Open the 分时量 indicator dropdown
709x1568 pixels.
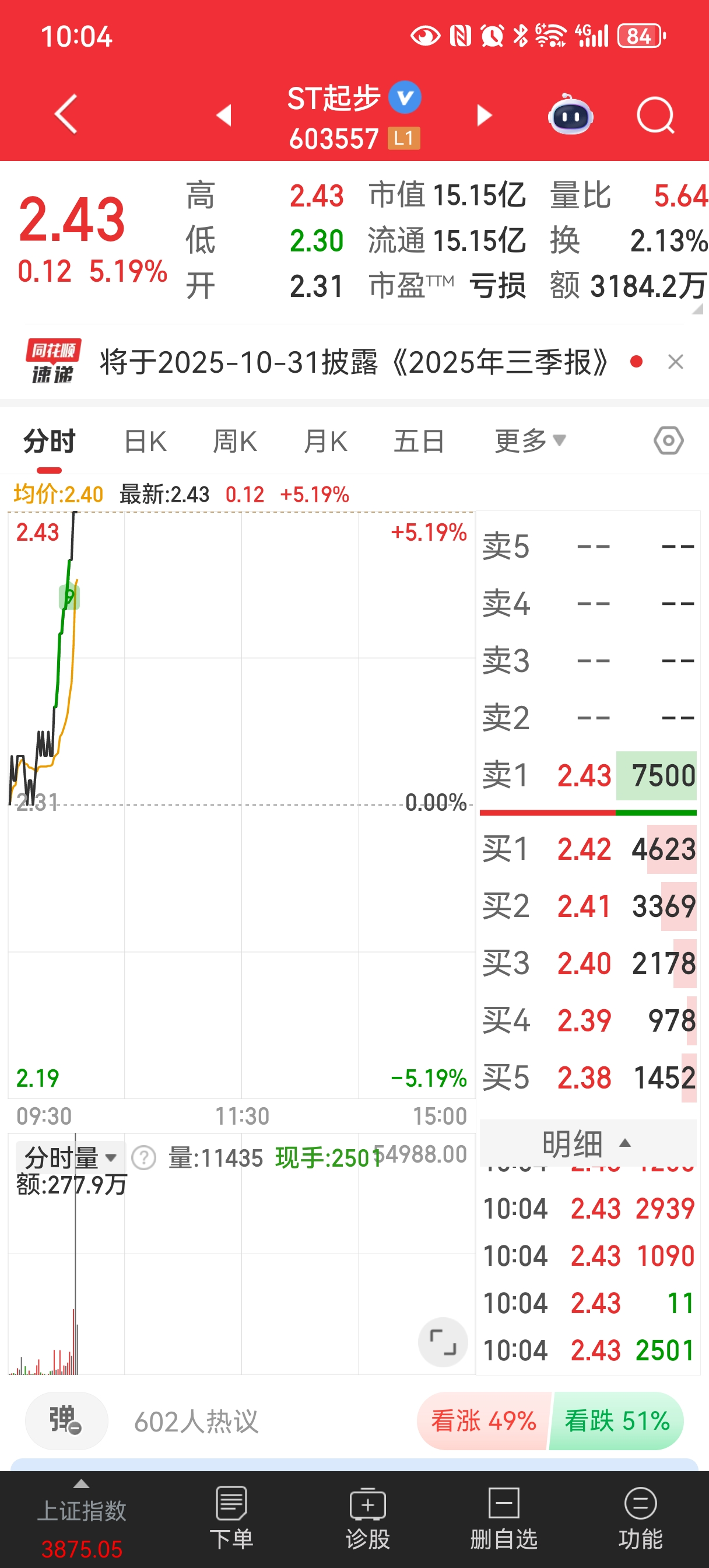(x=70, y=1157)
